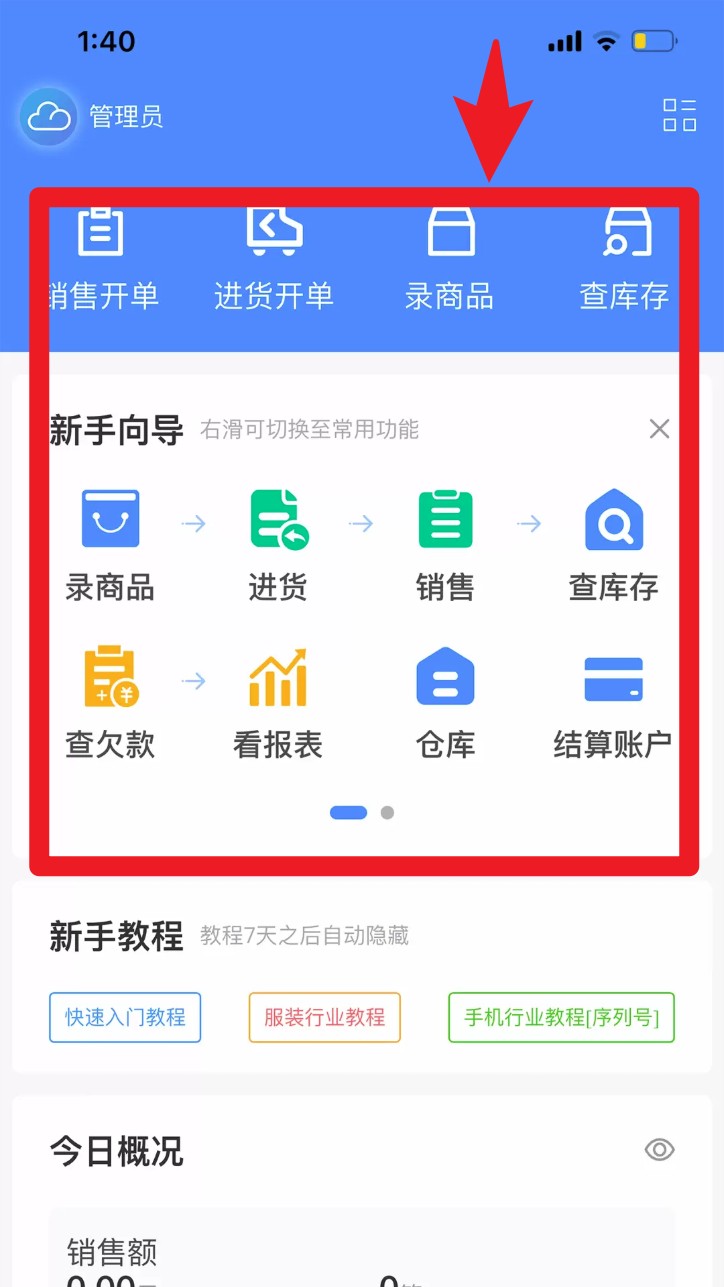Open the 快速入门教程 tutorial

click(124, 1018)
